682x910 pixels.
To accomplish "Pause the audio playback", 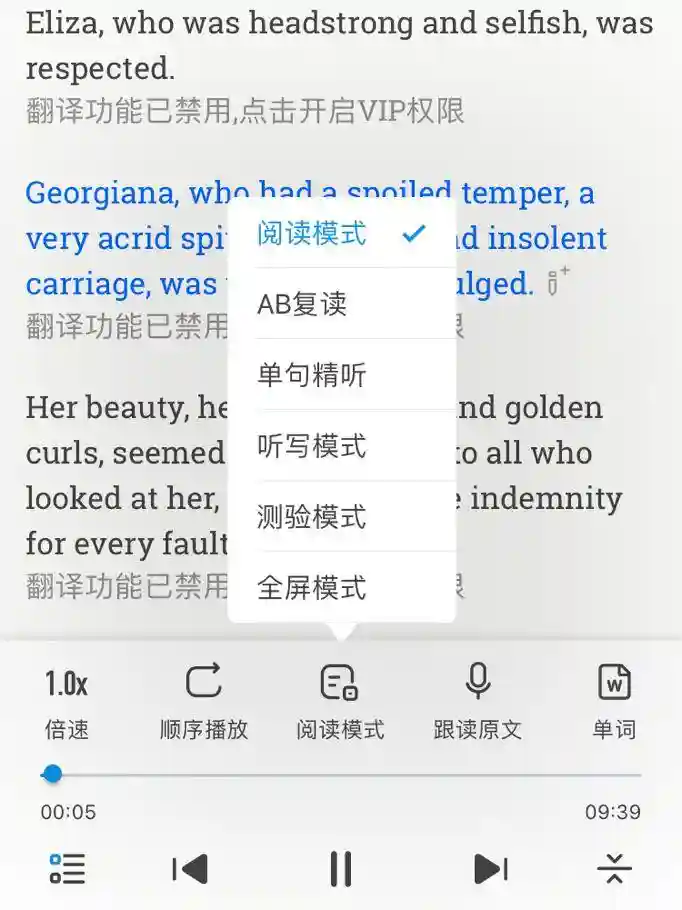I will (x=341, y=869).
